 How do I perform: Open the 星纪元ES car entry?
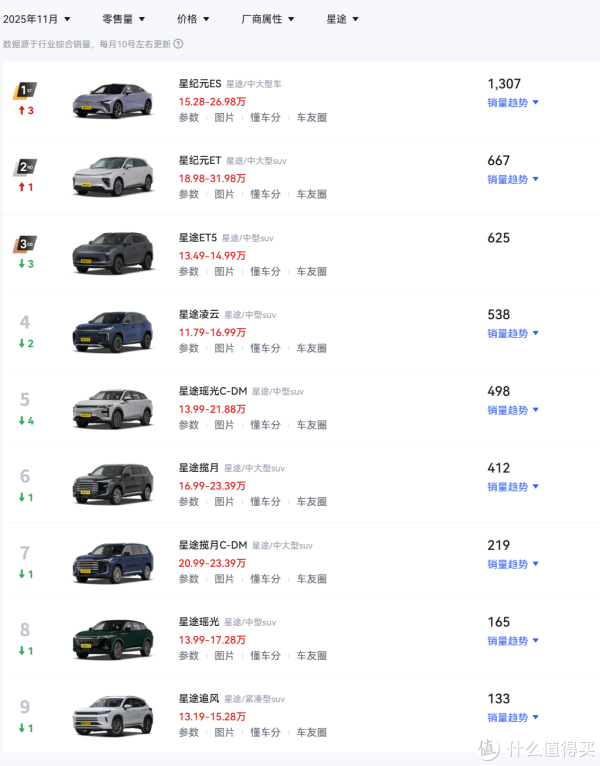tap(200, 84)
